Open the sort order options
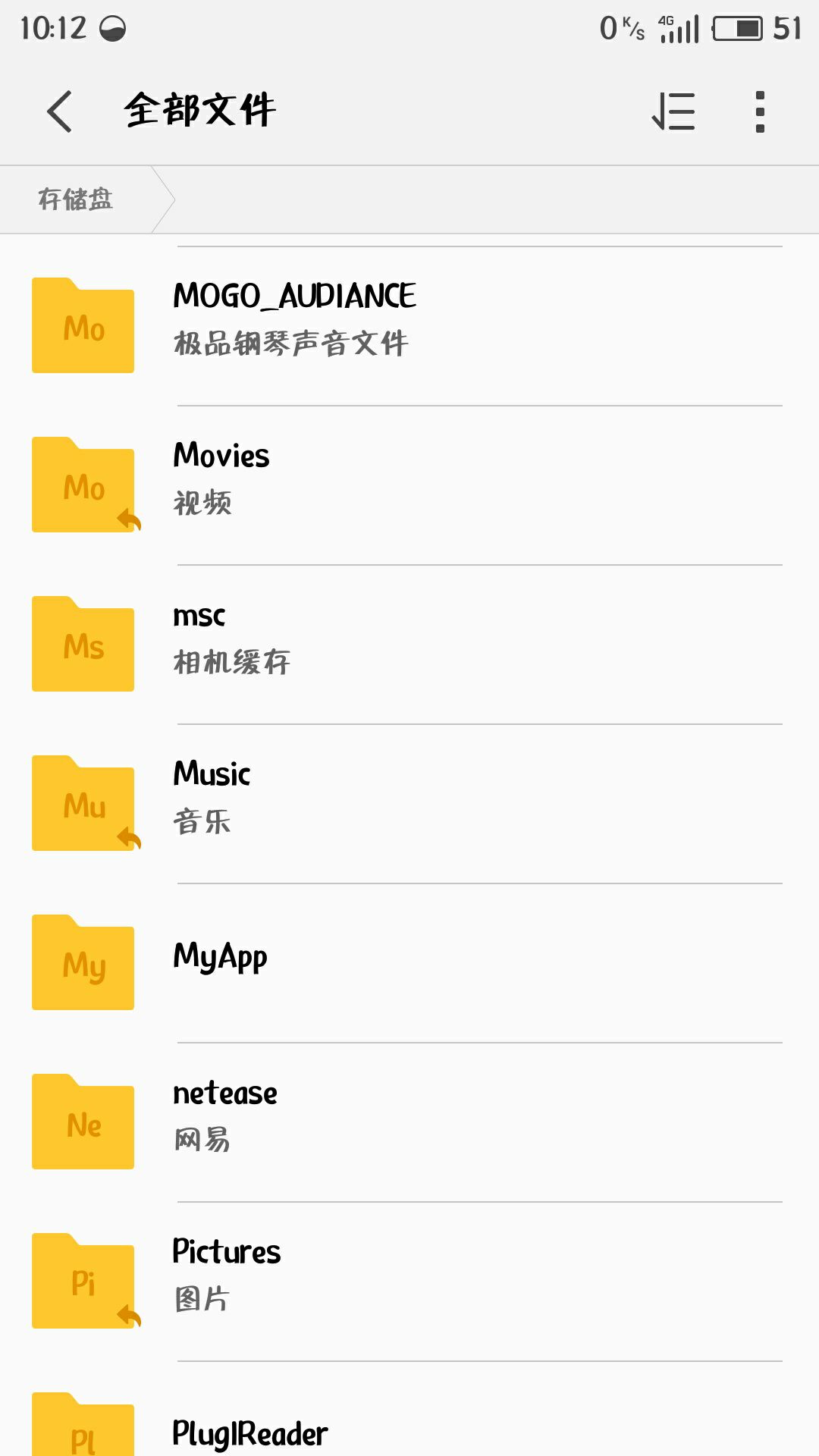This screenshot has width=819, height=1456. tap(673, 111)
